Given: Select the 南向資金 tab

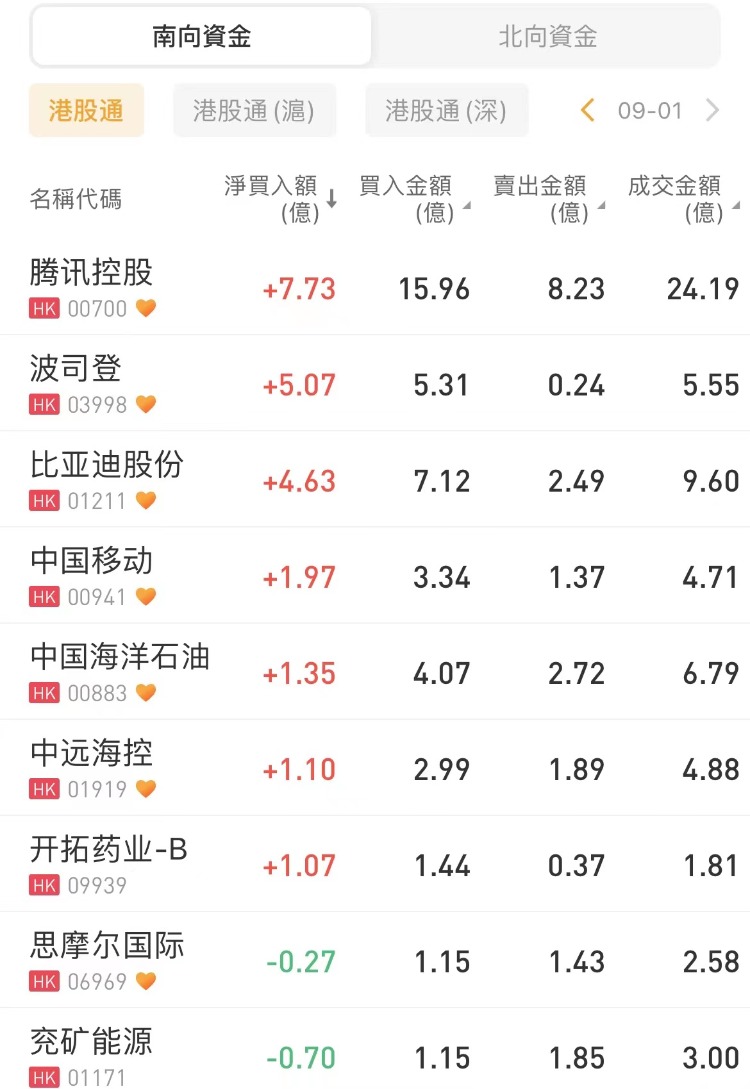Looking at the screenshot, I should [x=201, y=37].
